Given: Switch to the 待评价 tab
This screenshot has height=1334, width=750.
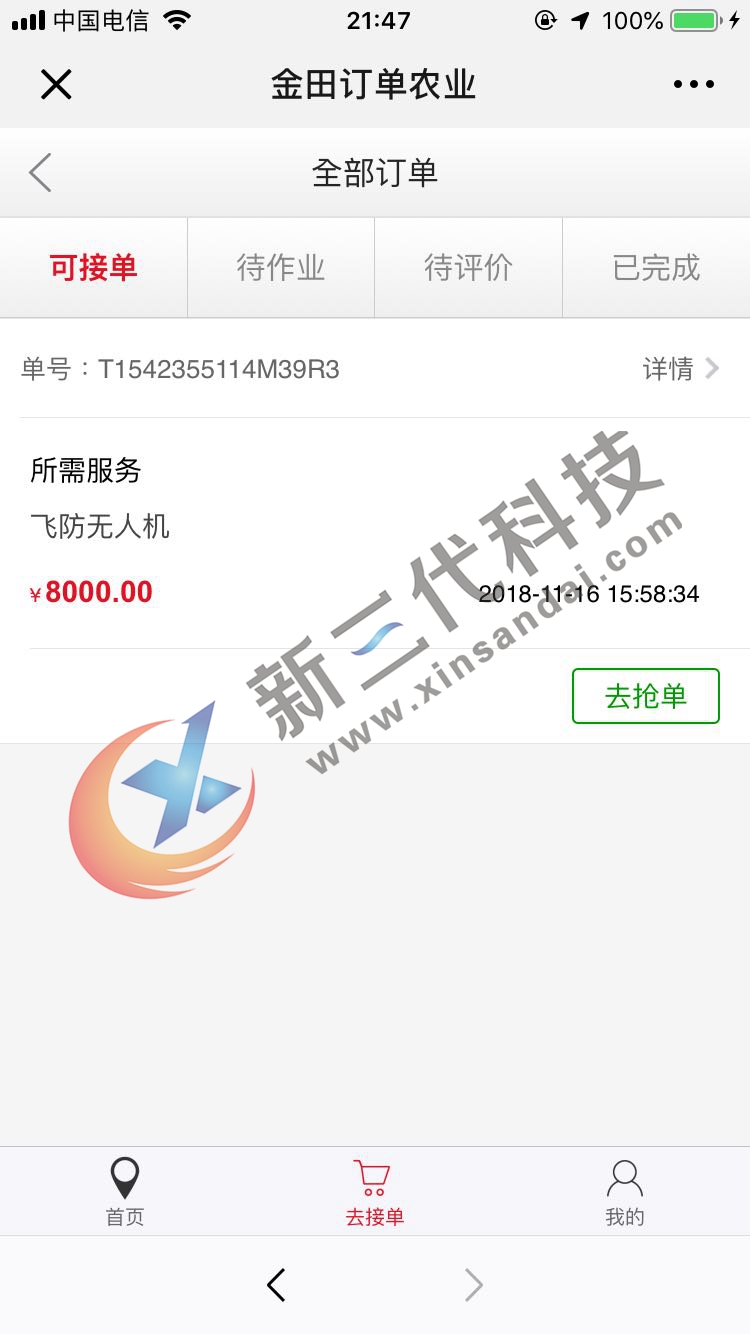Looking at the screenshot, I should click(x=468, y=268).
